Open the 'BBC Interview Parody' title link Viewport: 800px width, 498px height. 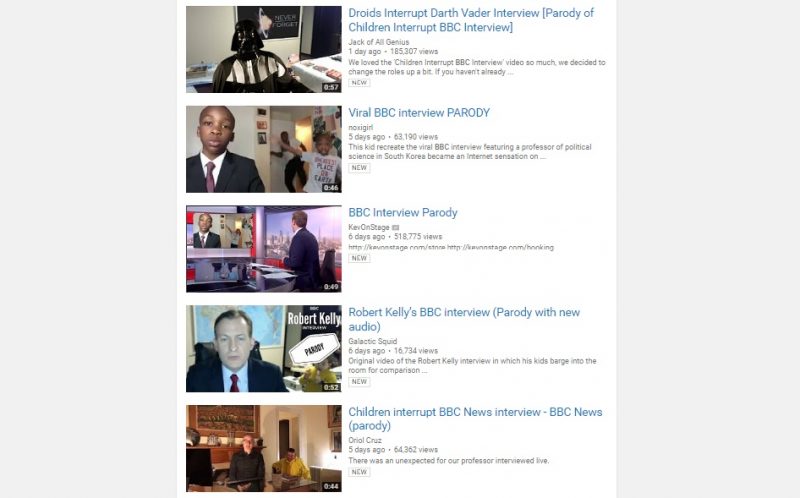[402, 213]
